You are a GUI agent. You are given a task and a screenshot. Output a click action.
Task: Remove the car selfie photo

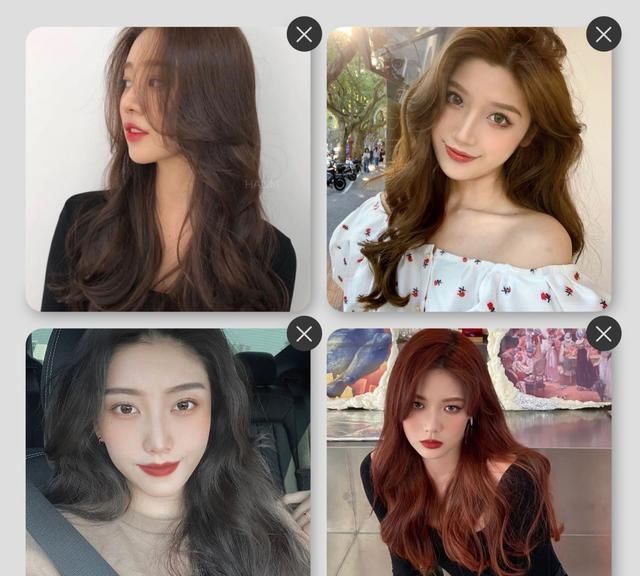[304, 333]
